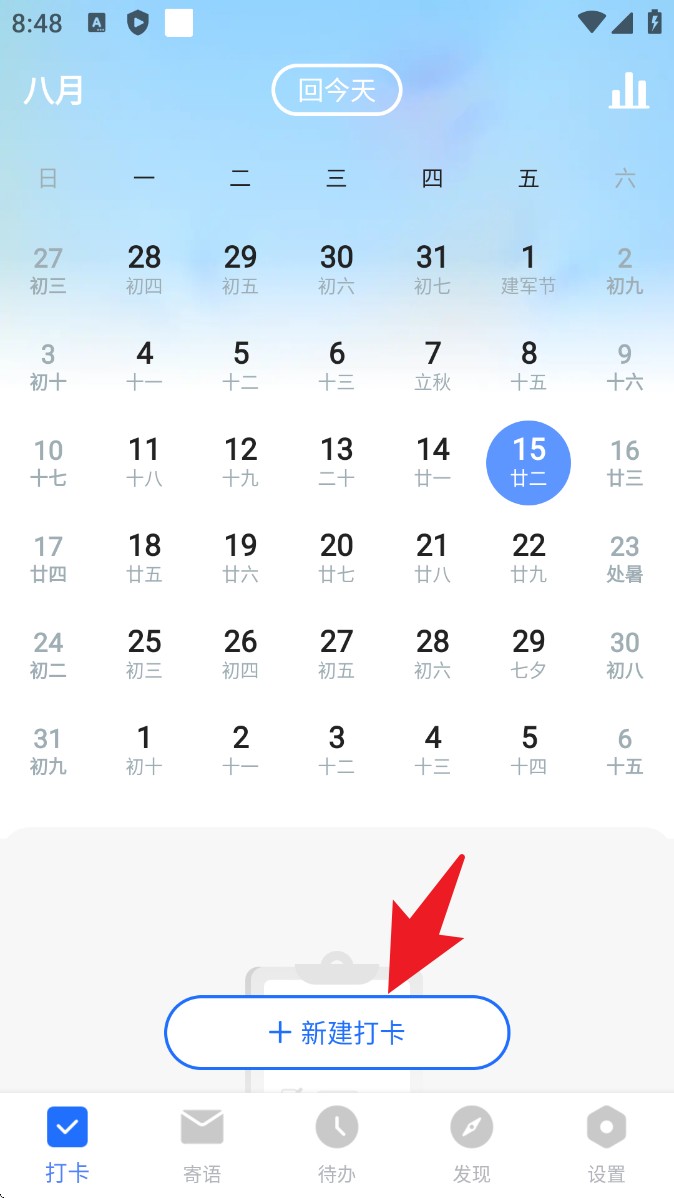Select date 7 marked 立秋
The image size is (674, 1198).
click(x=432, y=366)
